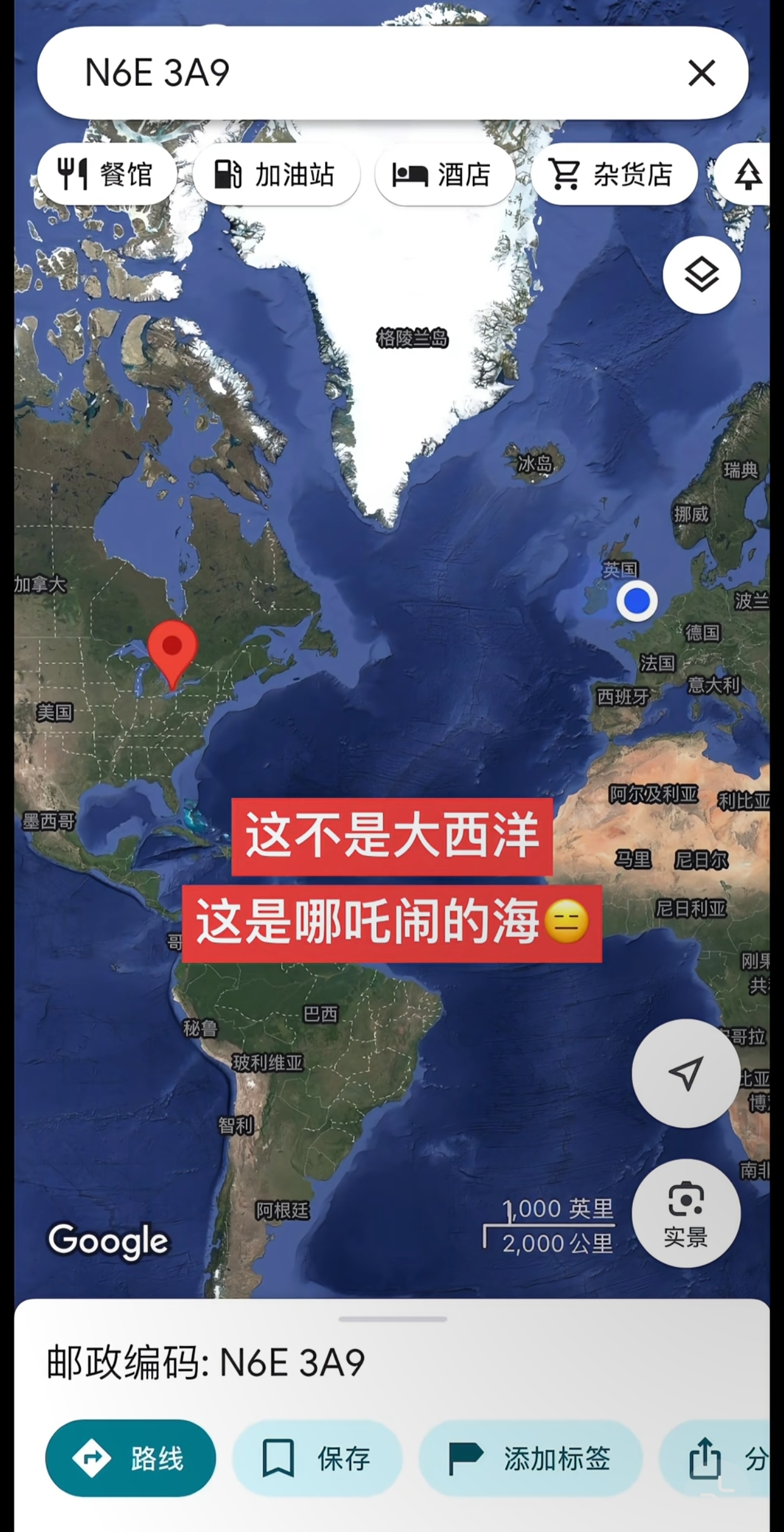Get 路线 directions to N6E 3A9
Viewport: 784px width, 1532px height.
coord(130,1458)
